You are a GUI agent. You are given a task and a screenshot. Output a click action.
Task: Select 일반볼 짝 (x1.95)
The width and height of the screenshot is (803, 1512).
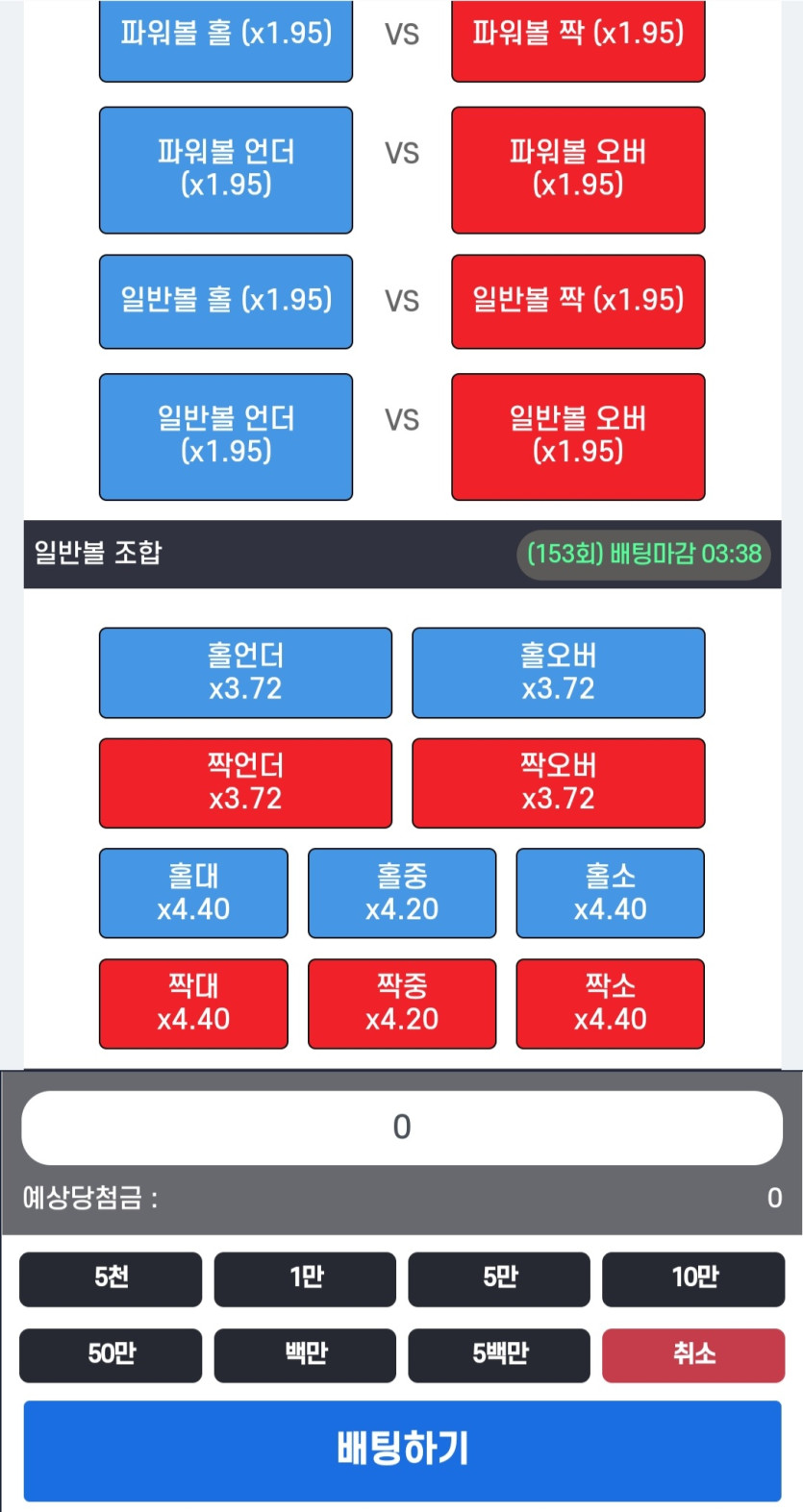(x=578, y=302)
